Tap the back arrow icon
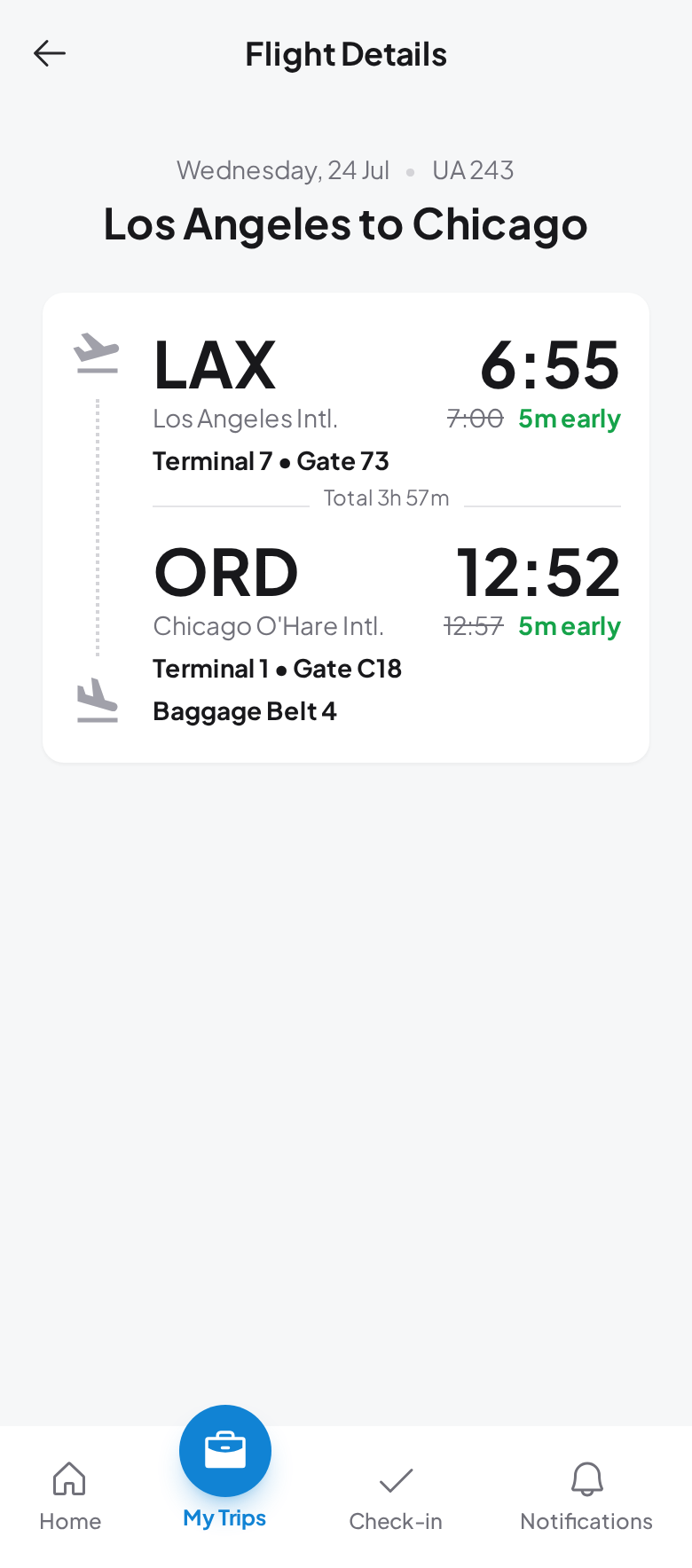 pos(50,53)
